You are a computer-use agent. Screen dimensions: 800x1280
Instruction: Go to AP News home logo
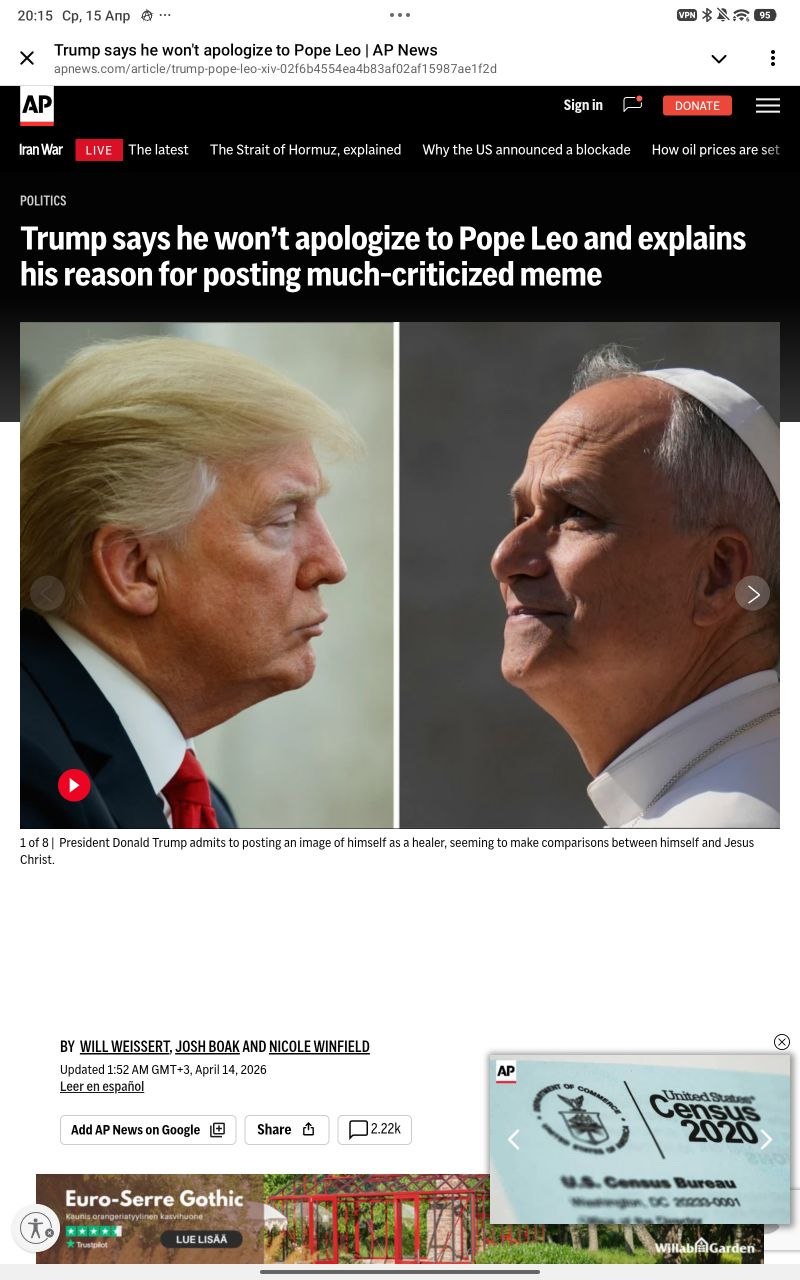tap(37, 105)
